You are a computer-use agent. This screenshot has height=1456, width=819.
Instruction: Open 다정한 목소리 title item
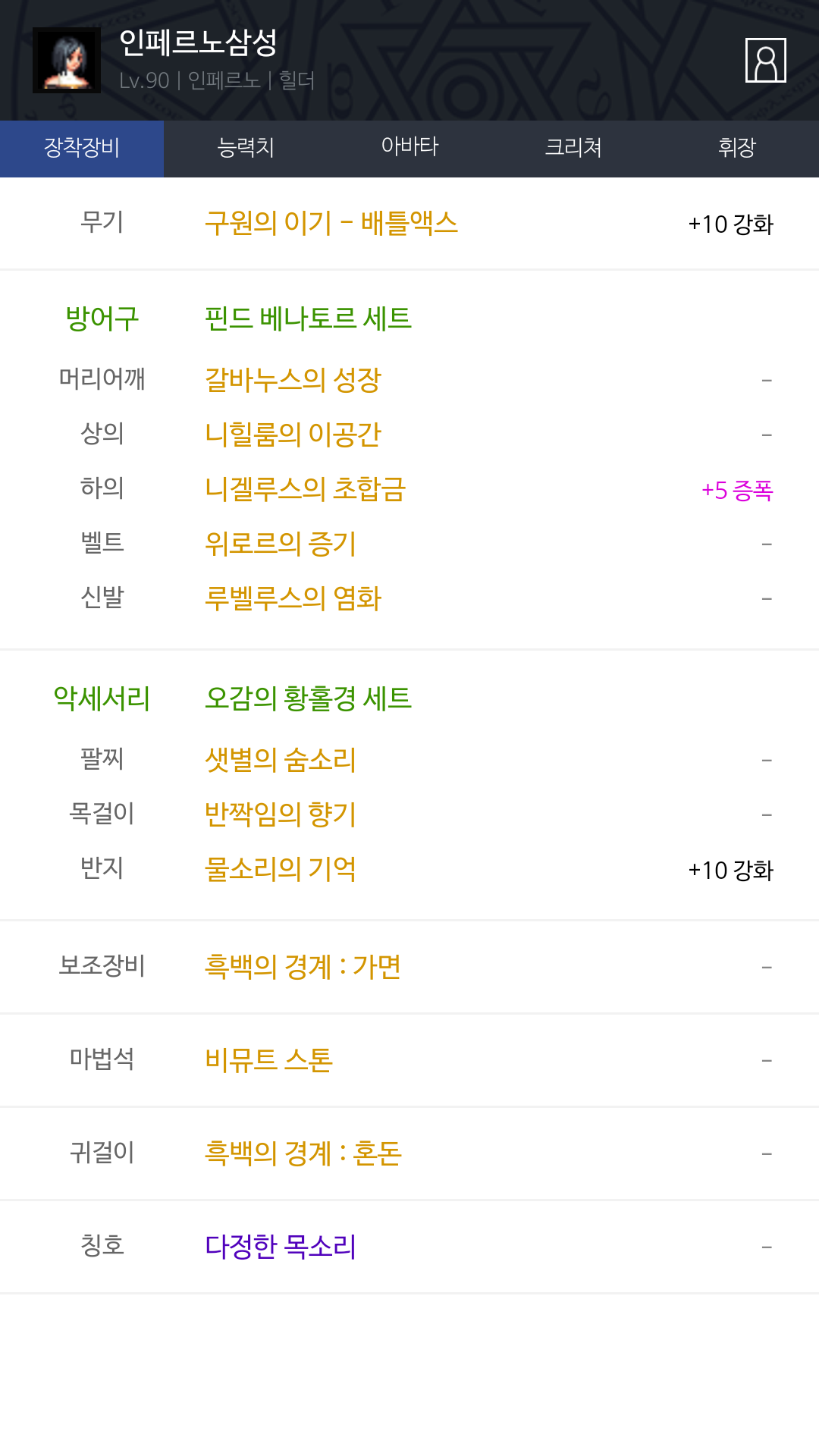point(281,1247)
